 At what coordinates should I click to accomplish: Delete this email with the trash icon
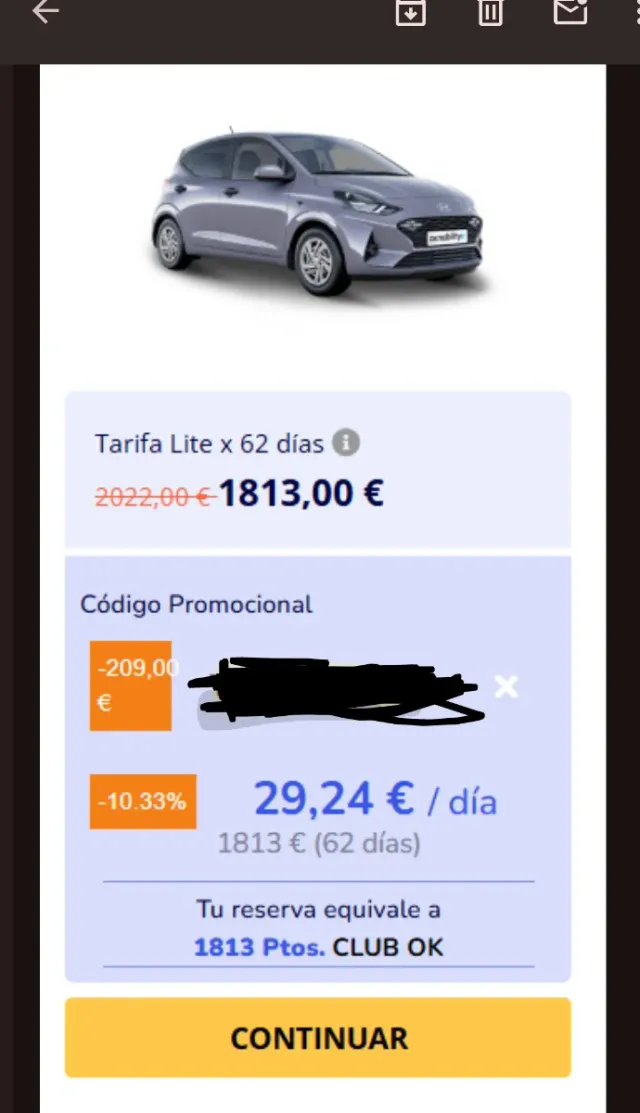click(490, 12)
